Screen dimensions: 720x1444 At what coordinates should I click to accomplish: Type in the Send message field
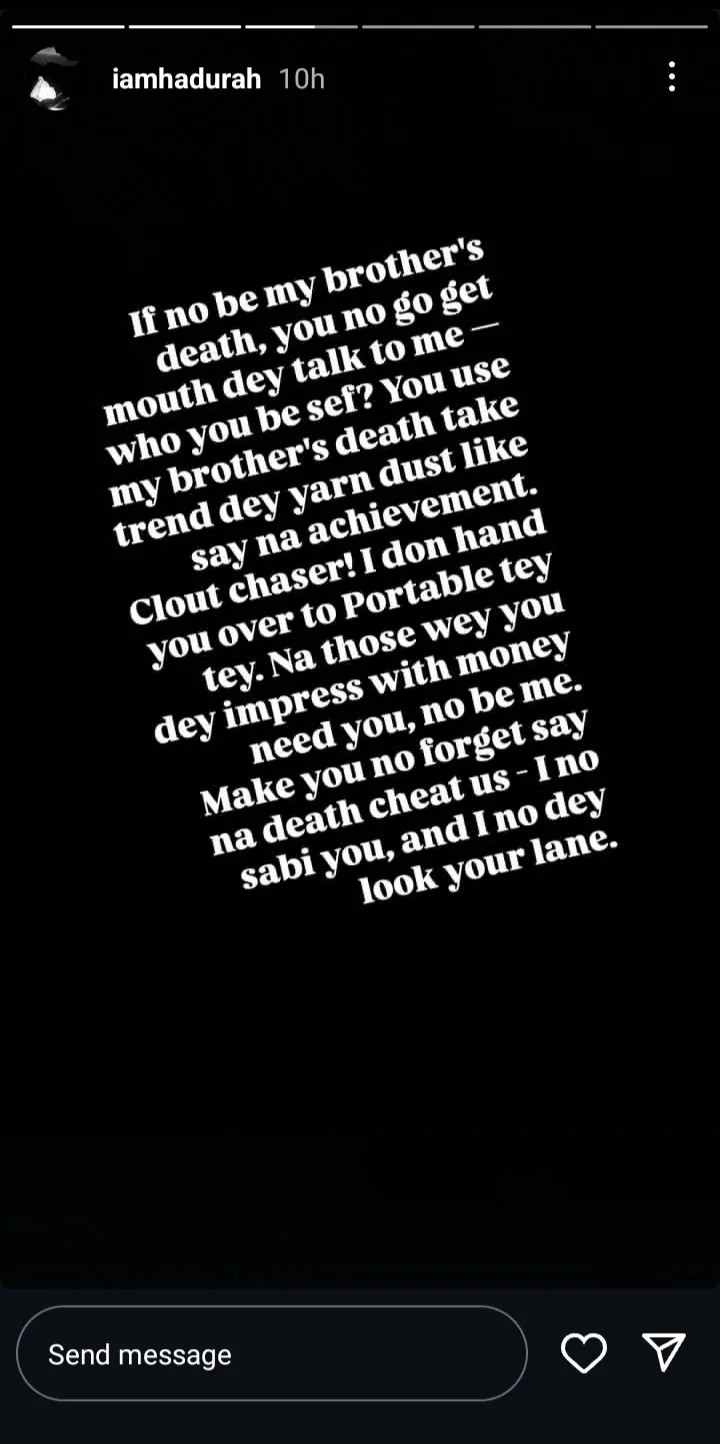(271, 1354)
